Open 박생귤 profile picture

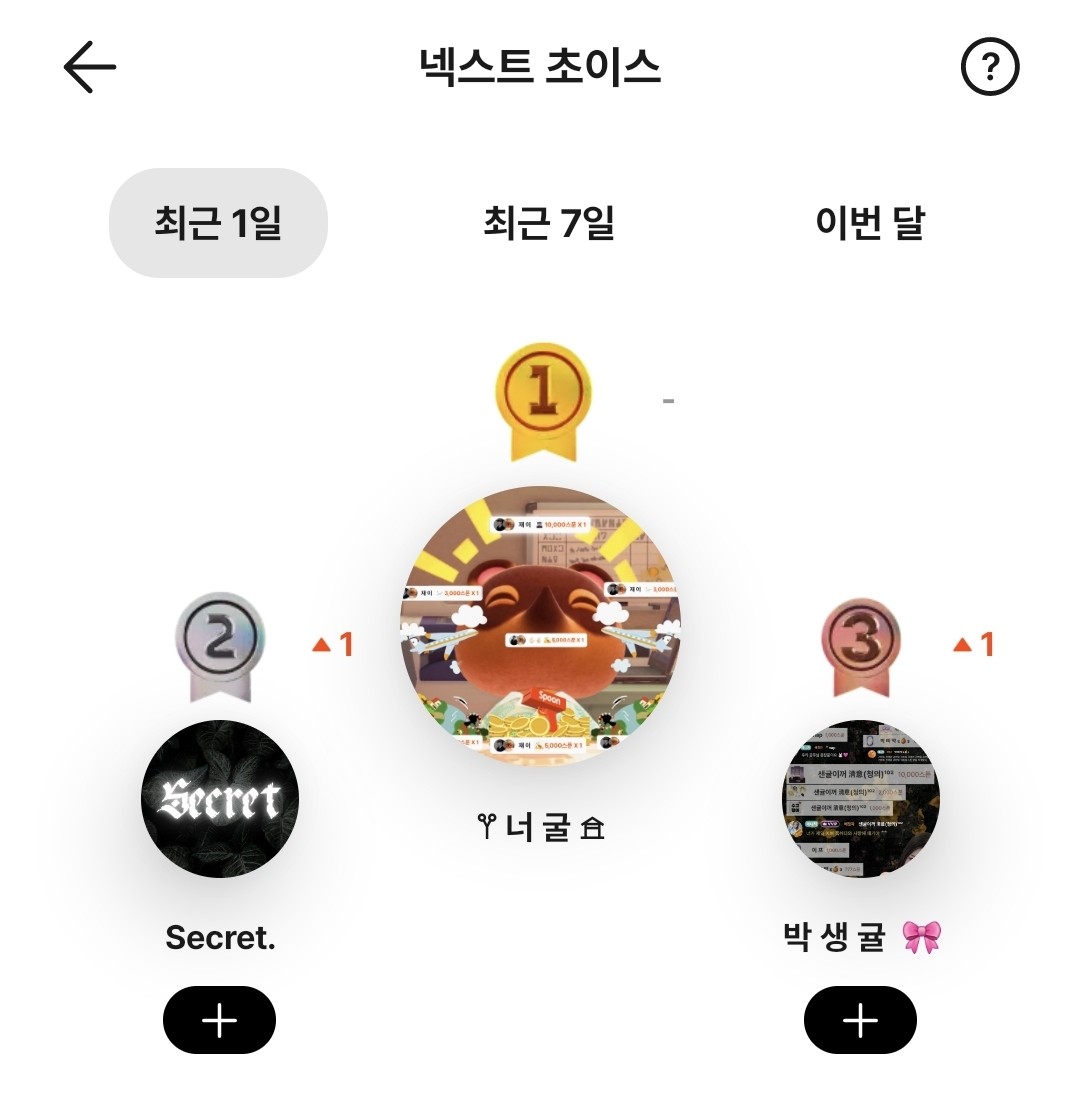860,799
